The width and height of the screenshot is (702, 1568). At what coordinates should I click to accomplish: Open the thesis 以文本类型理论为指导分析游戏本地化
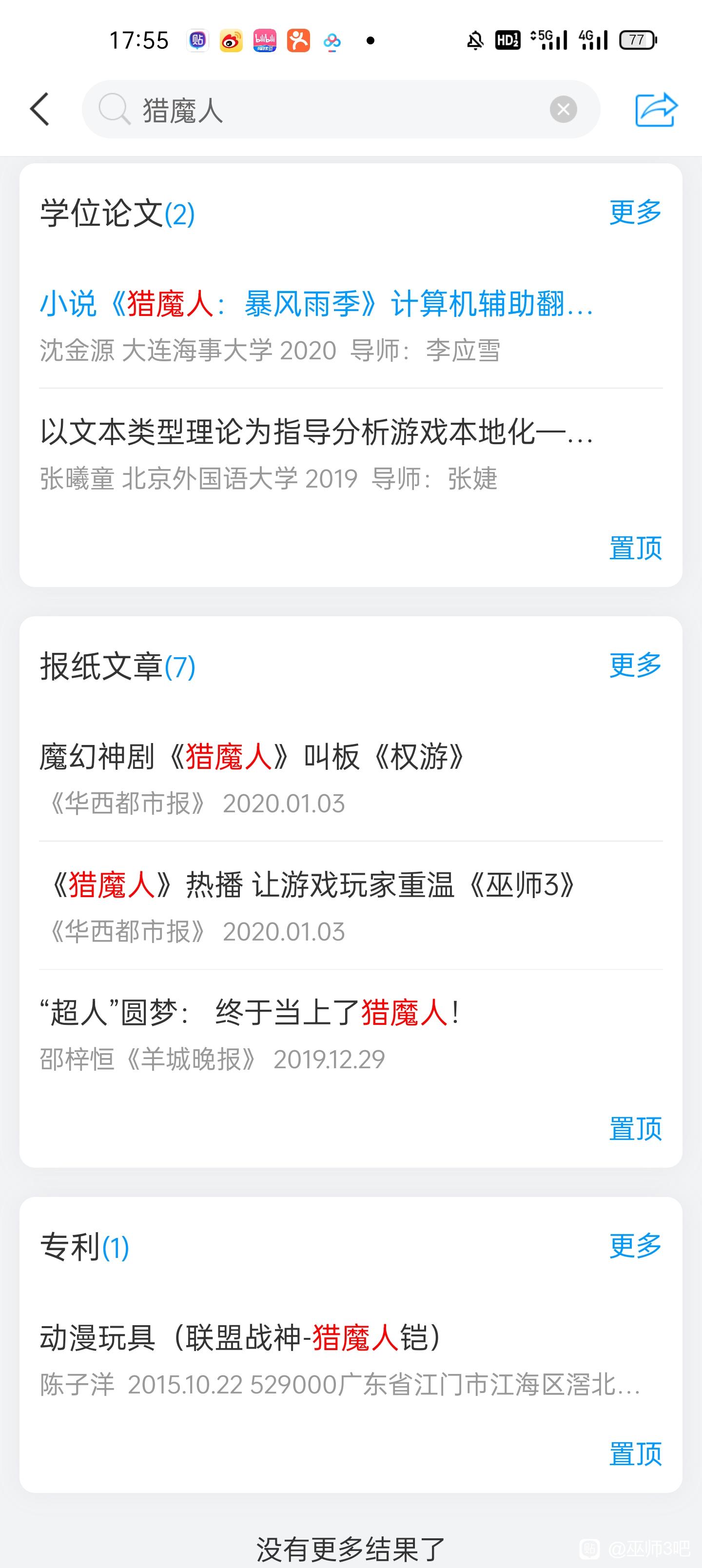click(x=351, y=454)
